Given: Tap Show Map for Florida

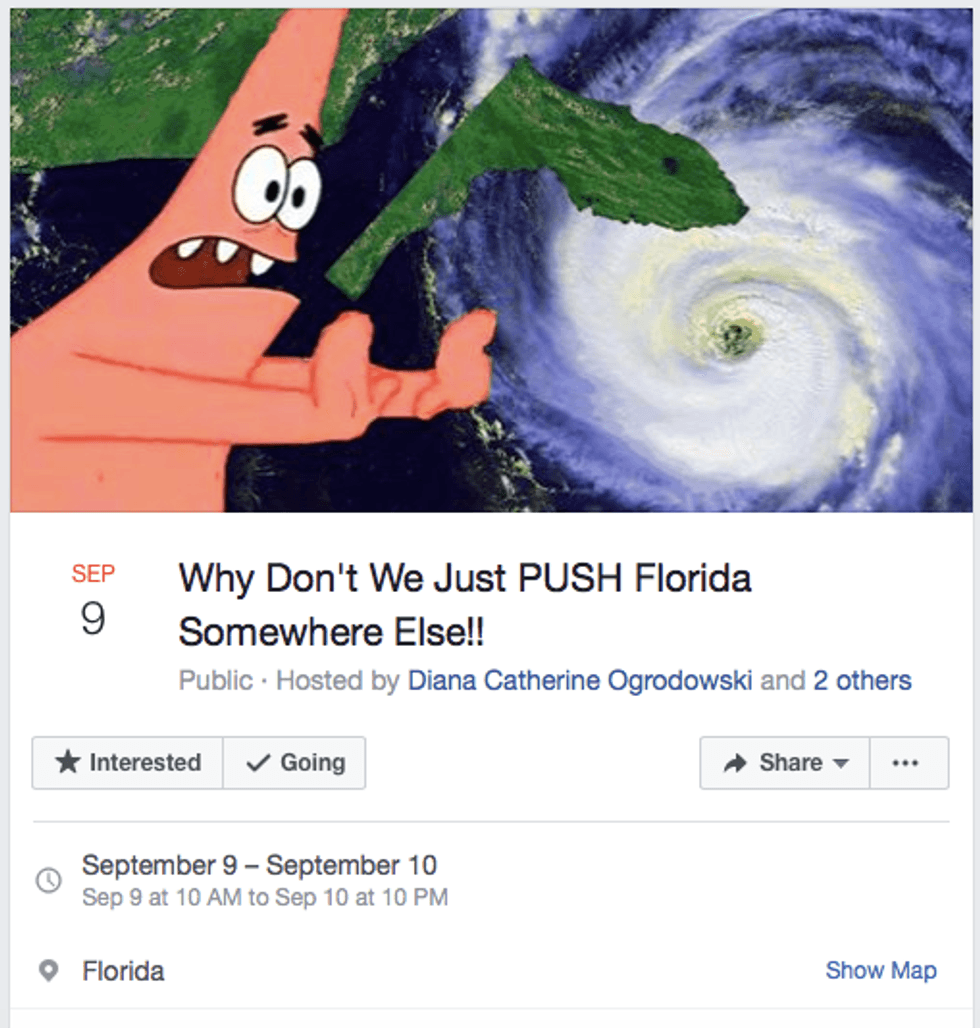Looking at the screenshot, I should tap(880, 970).
